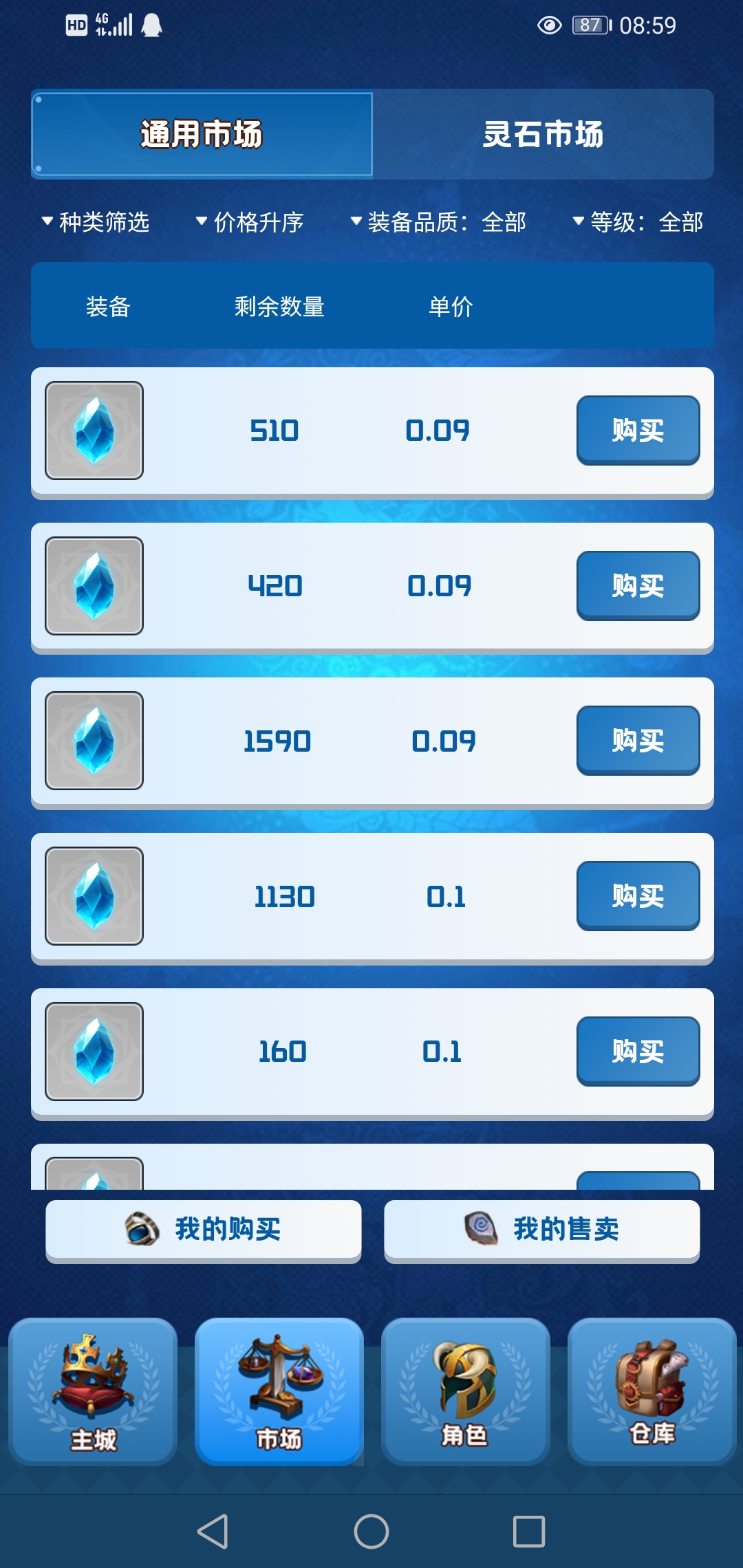
Task: Go to the 主城 main city
Action: pos(93,1391)
